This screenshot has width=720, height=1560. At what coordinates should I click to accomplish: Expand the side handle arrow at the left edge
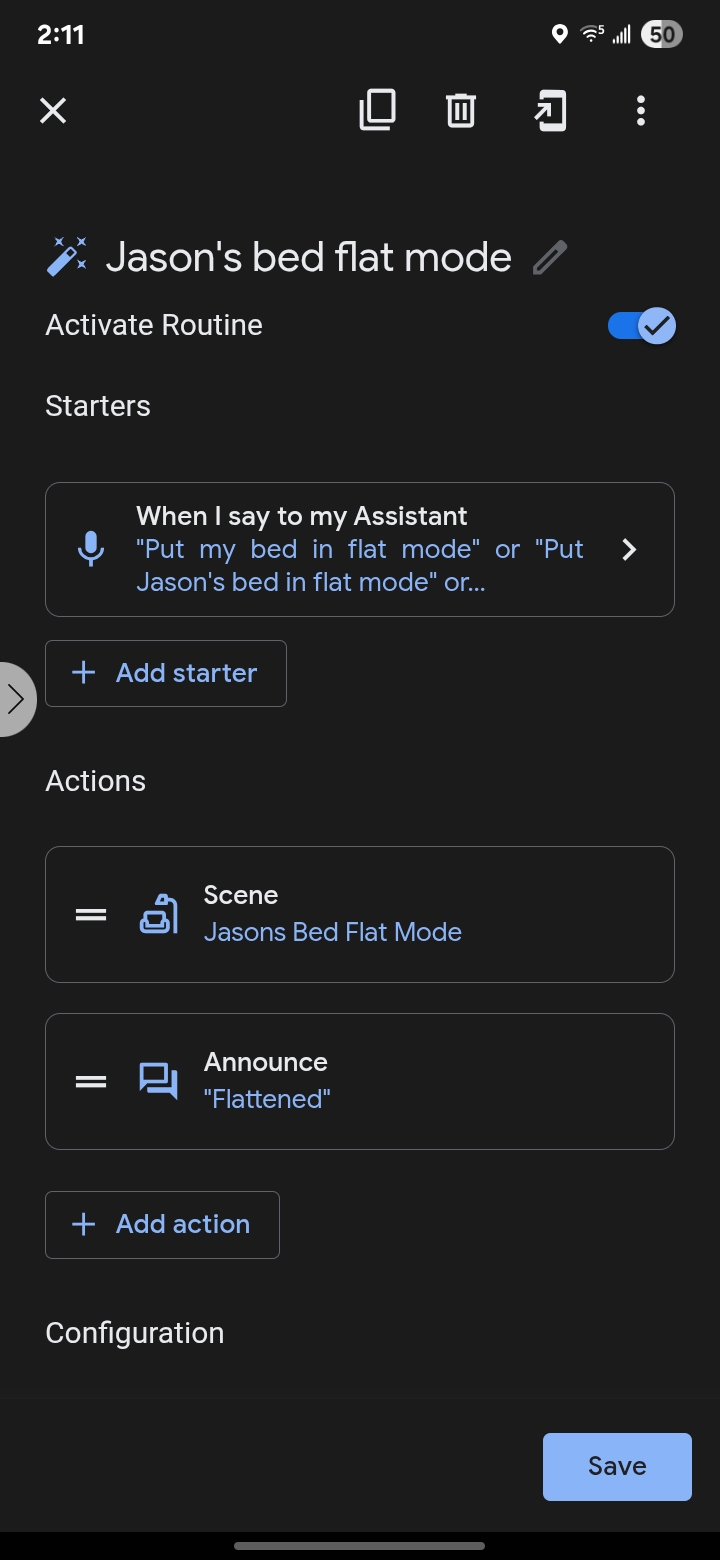click(x=16, y=699)
